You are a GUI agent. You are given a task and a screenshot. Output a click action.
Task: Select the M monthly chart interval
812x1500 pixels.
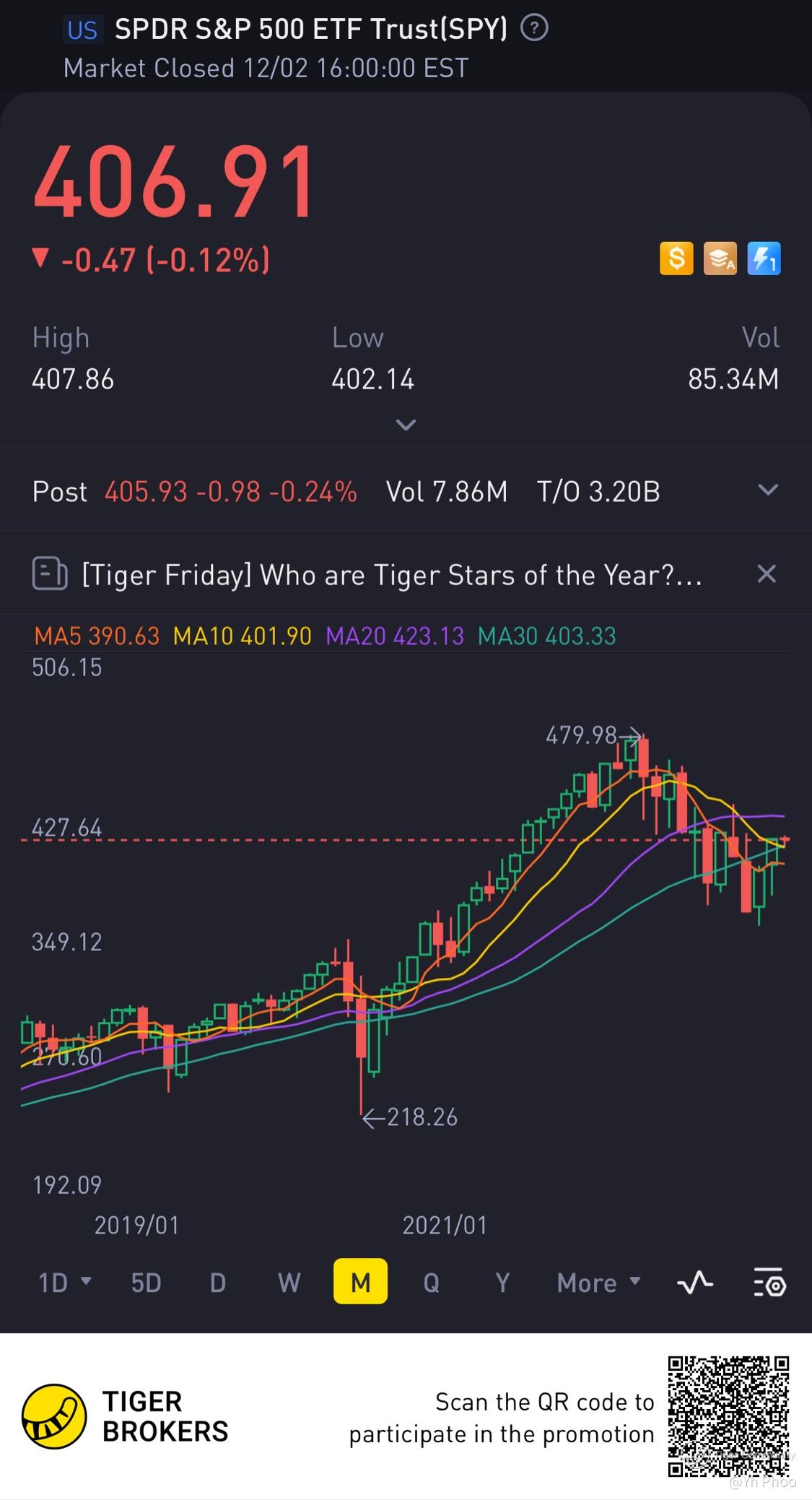point(360,1282)
